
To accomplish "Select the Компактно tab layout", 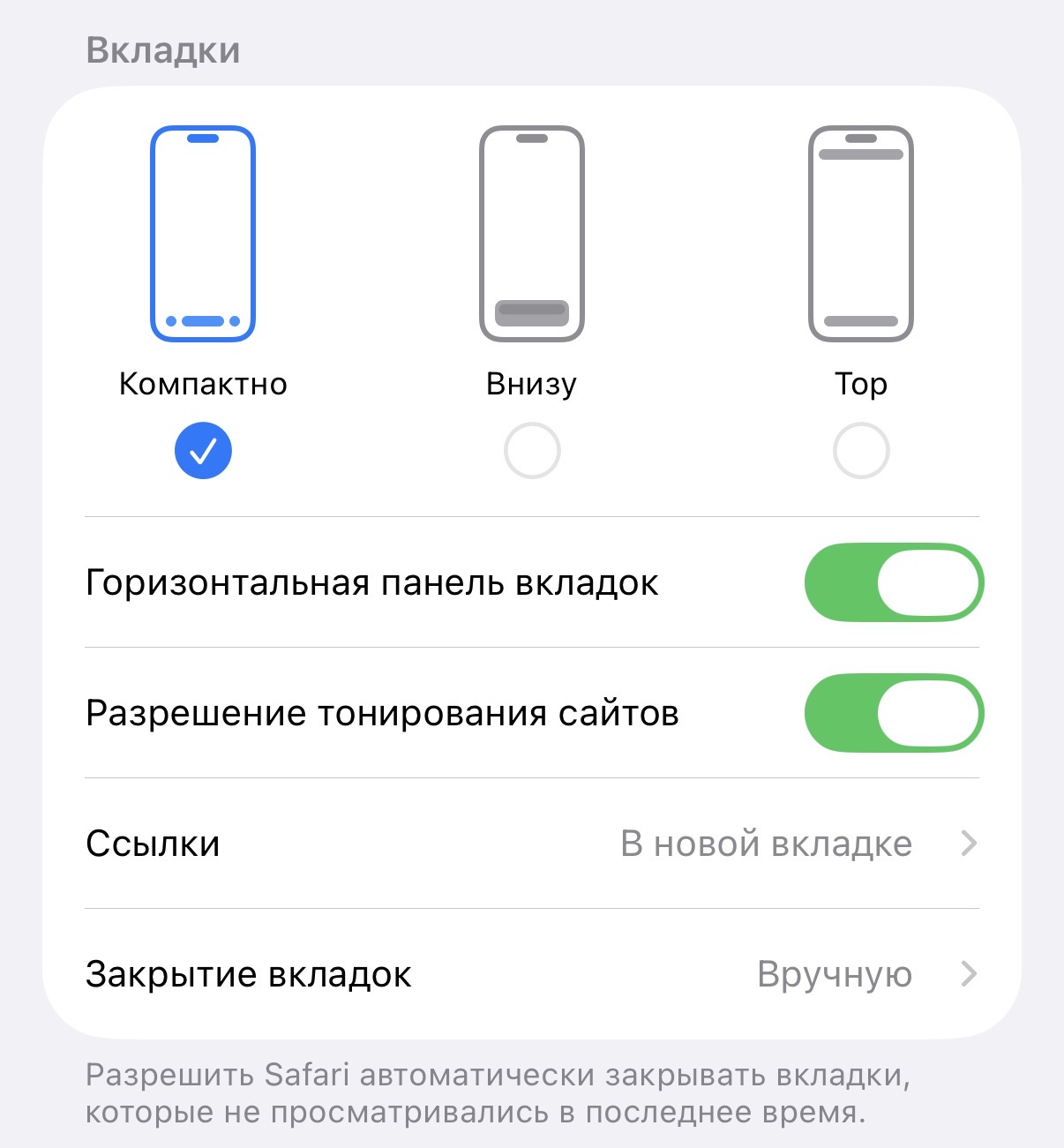I will 203,450.
